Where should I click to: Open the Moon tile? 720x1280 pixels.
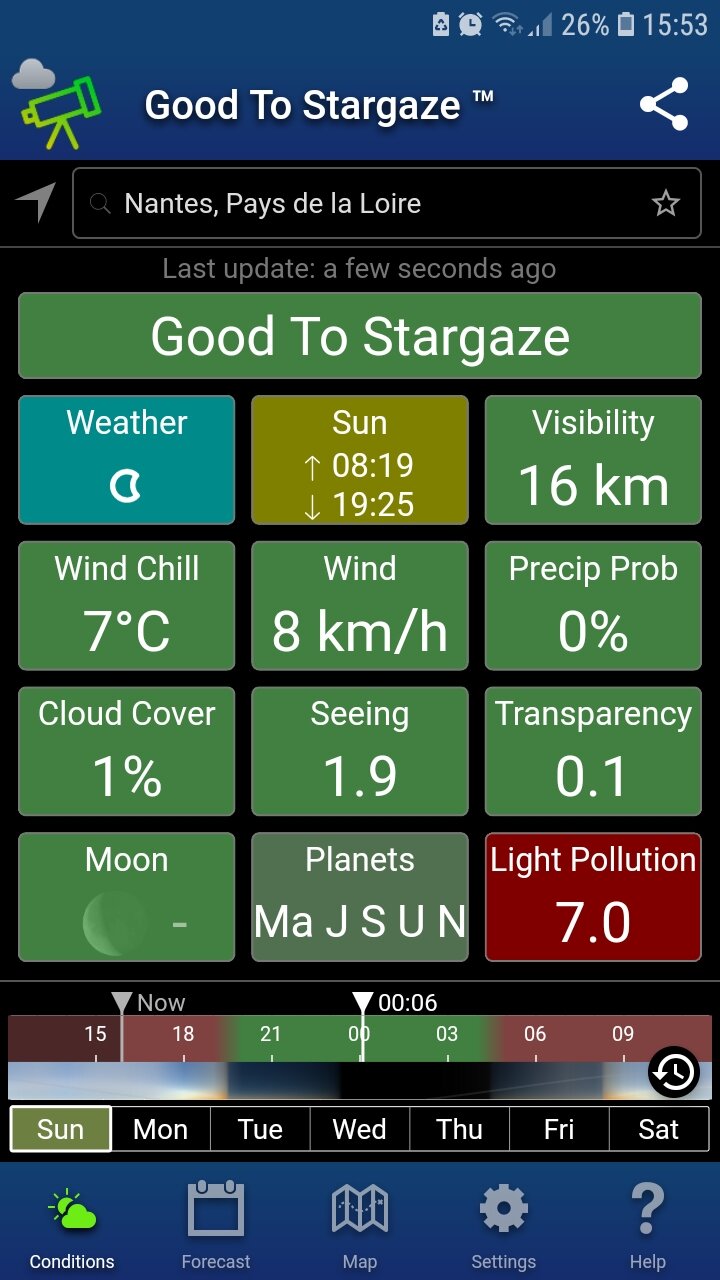(127, 897)
